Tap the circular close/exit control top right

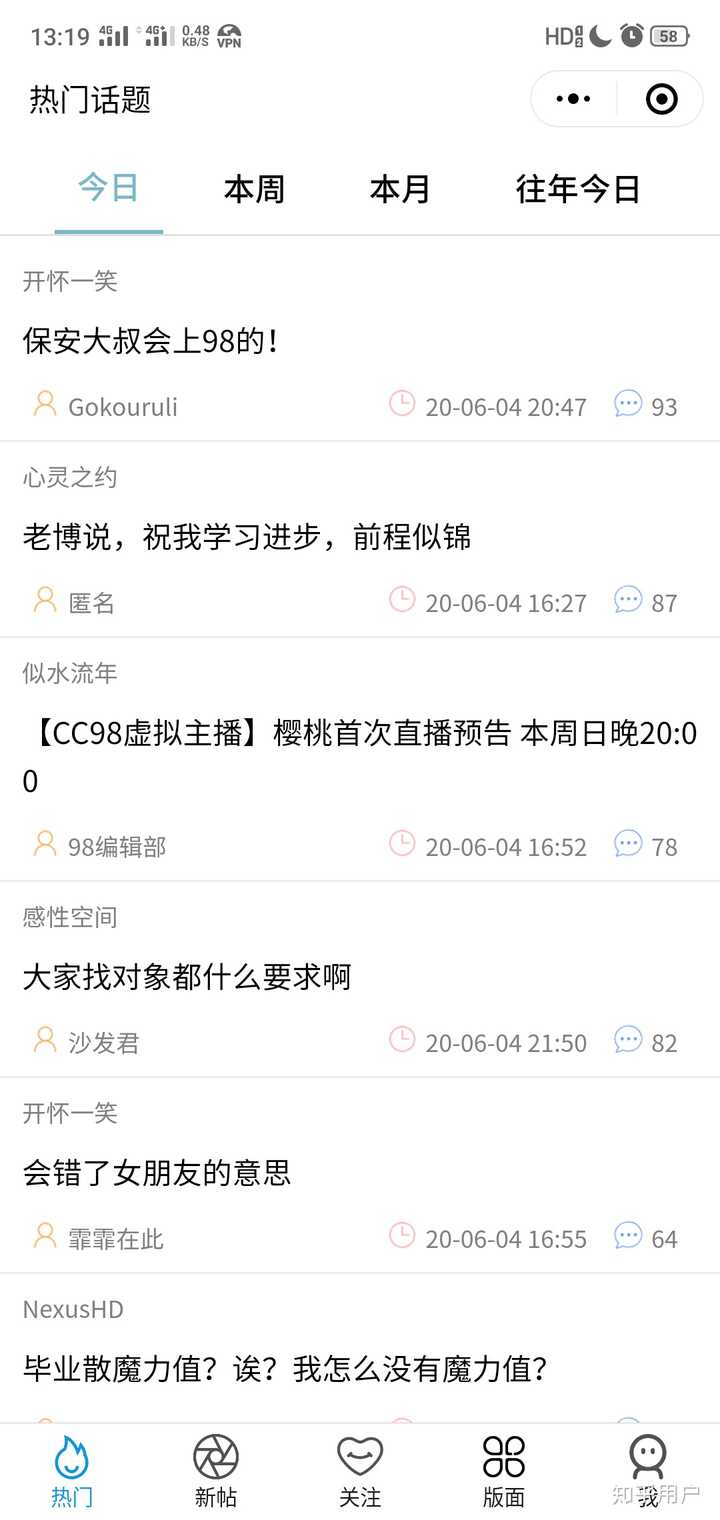pos(662,99)
